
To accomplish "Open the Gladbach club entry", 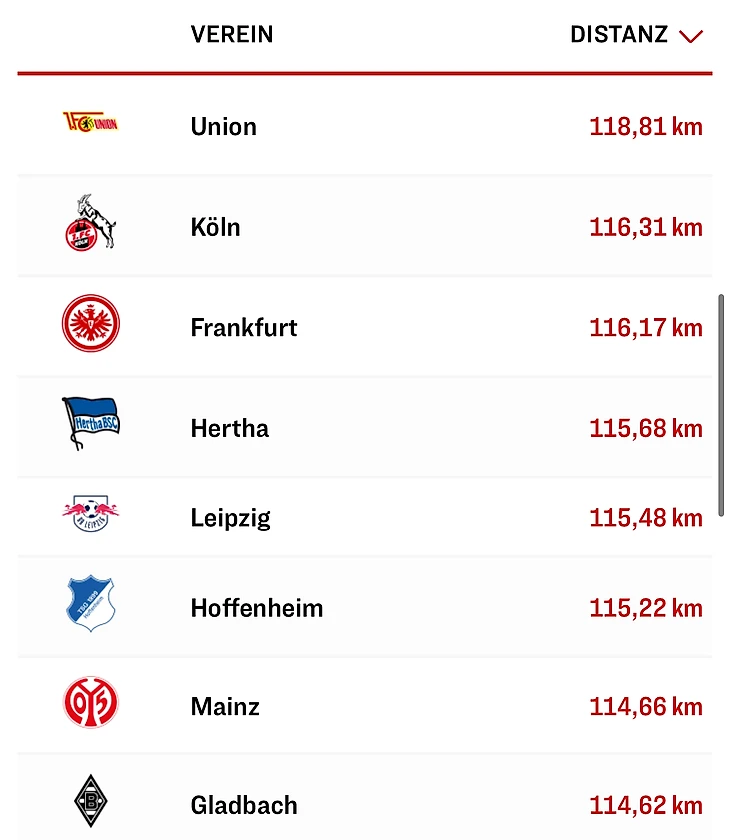I will [243, 805].
